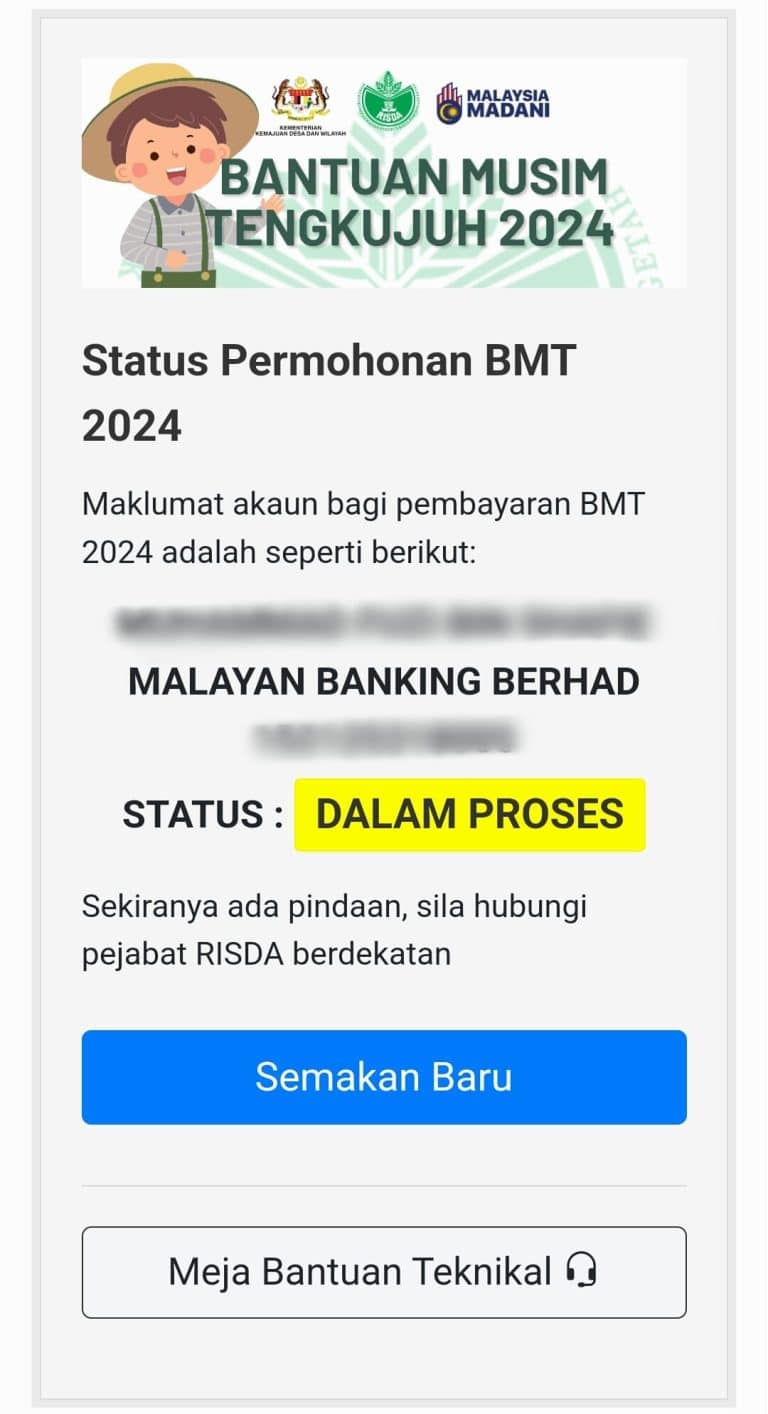
Task: Tap the Semakan Baru button
Action: click(x=384, y=1077)
